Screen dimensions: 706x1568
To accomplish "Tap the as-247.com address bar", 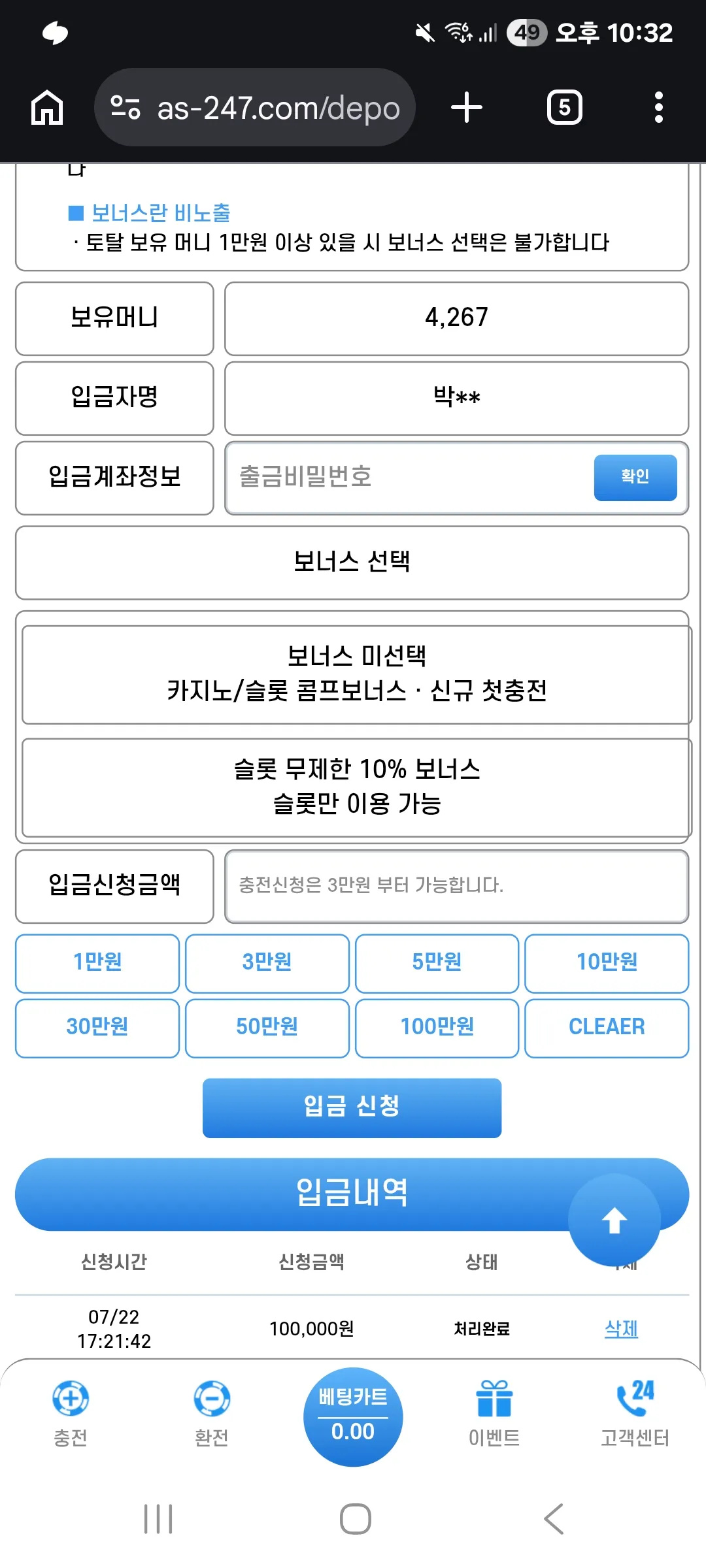I will coord(255,107).
